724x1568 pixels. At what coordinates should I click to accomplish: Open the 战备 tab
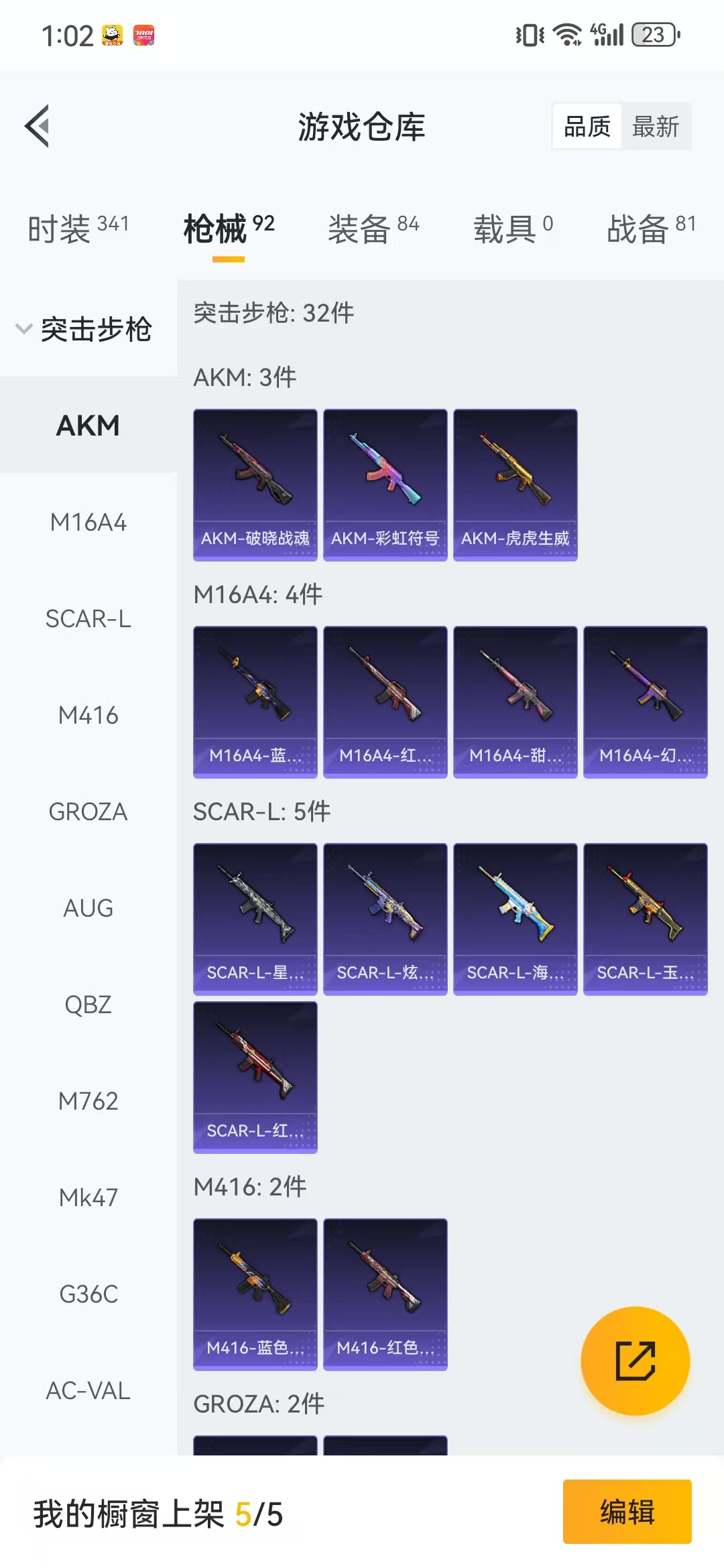[x=652, y=229]
